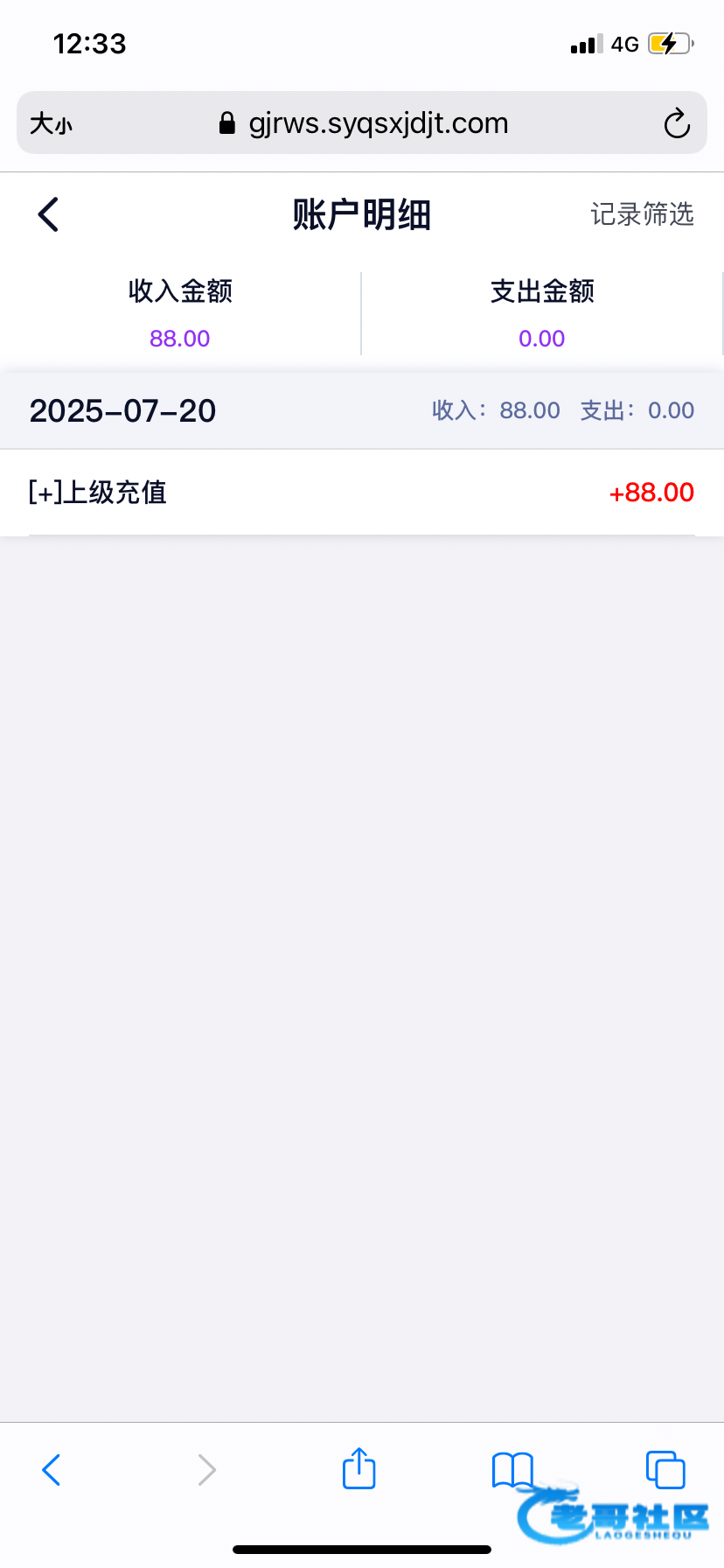Screen dimensions: 724x1568
Task: Tap Safari's back arrow in bottom toolbar
Action: 52,1470
